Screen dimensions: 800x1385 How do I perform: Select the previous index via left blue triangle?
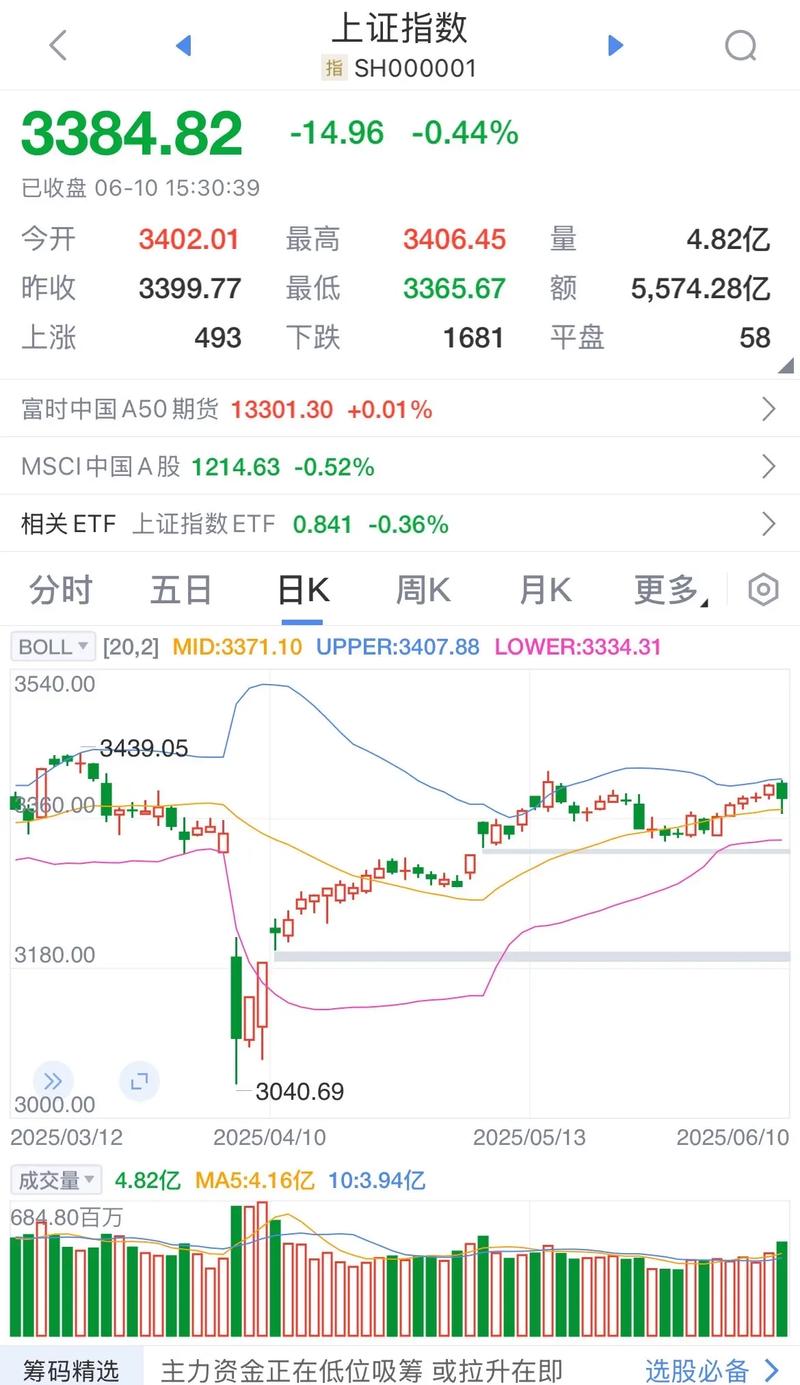(x=183, y=45)
